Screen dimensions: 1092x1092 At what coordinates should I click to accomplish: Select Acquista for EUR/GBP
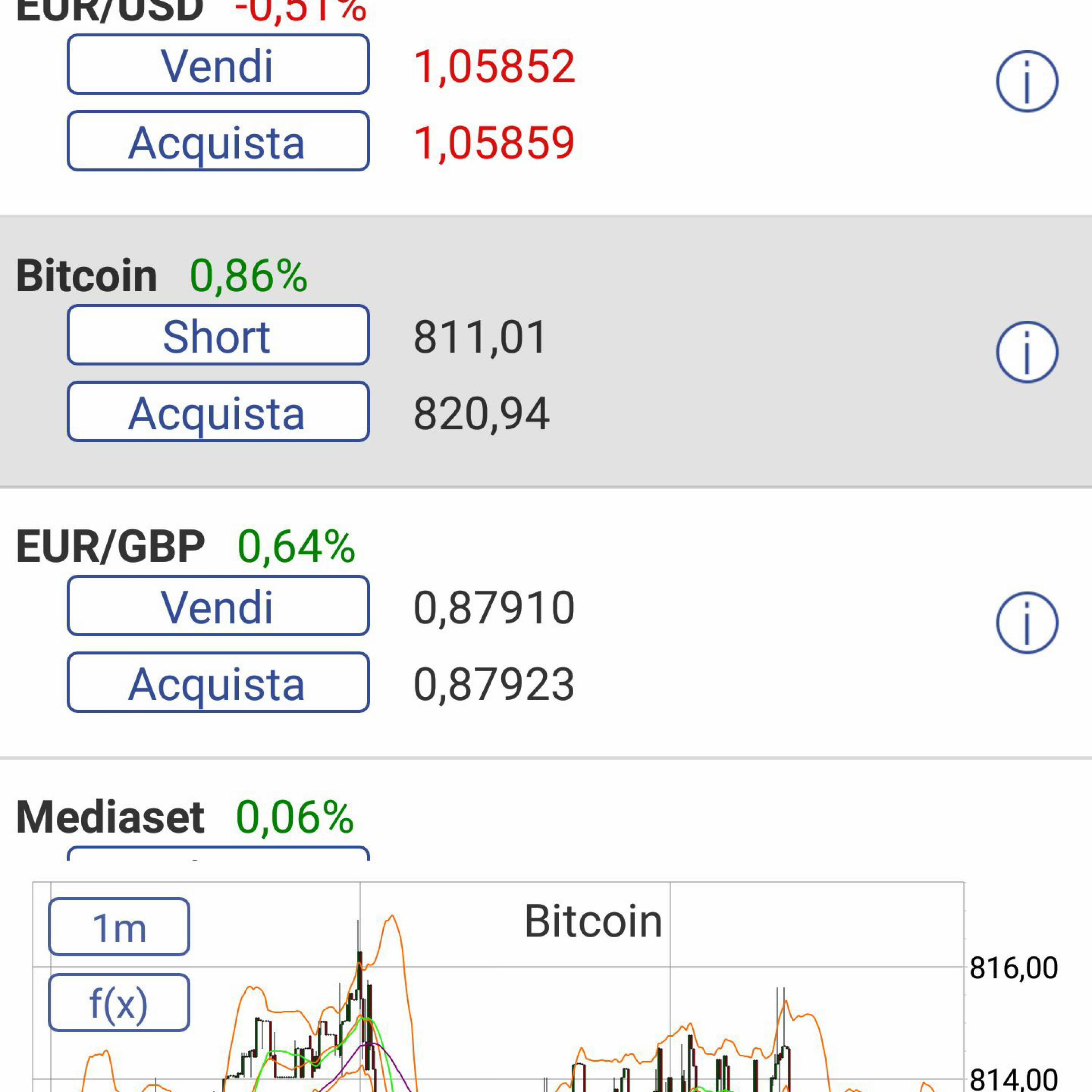click(x=218, y=682)
